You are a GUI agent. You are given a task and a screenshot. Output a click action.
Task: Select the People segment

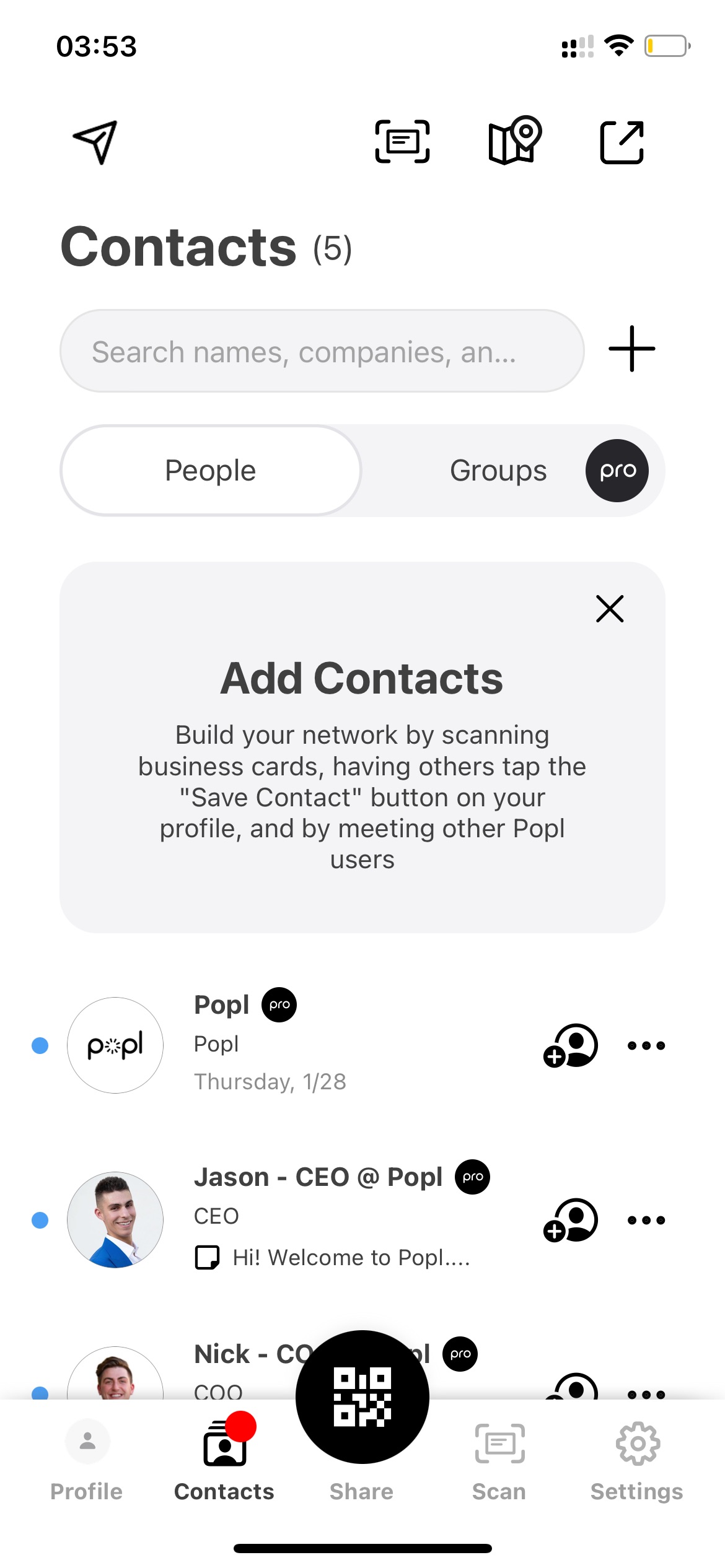coord(211,471)
